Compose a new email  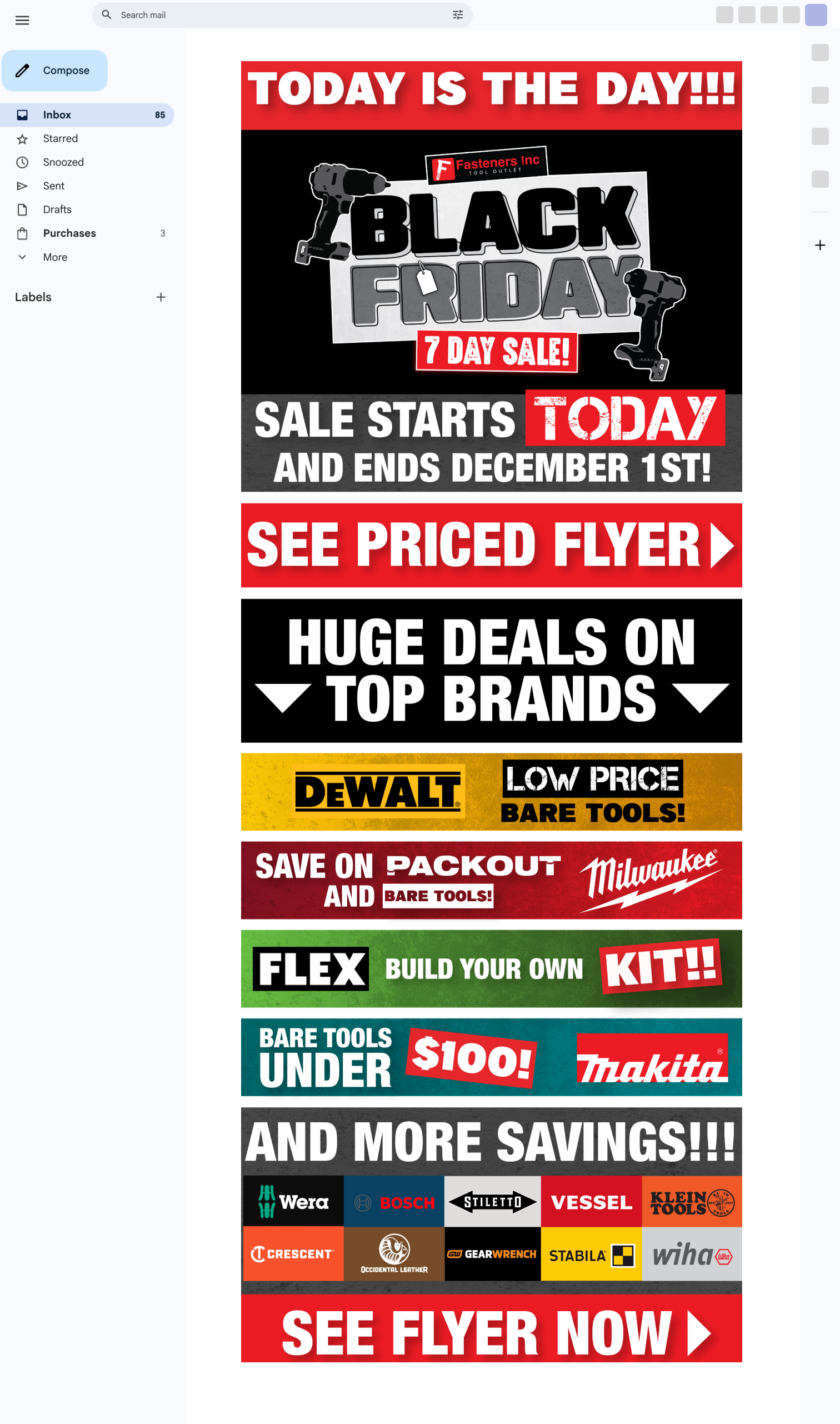(55, 71)
